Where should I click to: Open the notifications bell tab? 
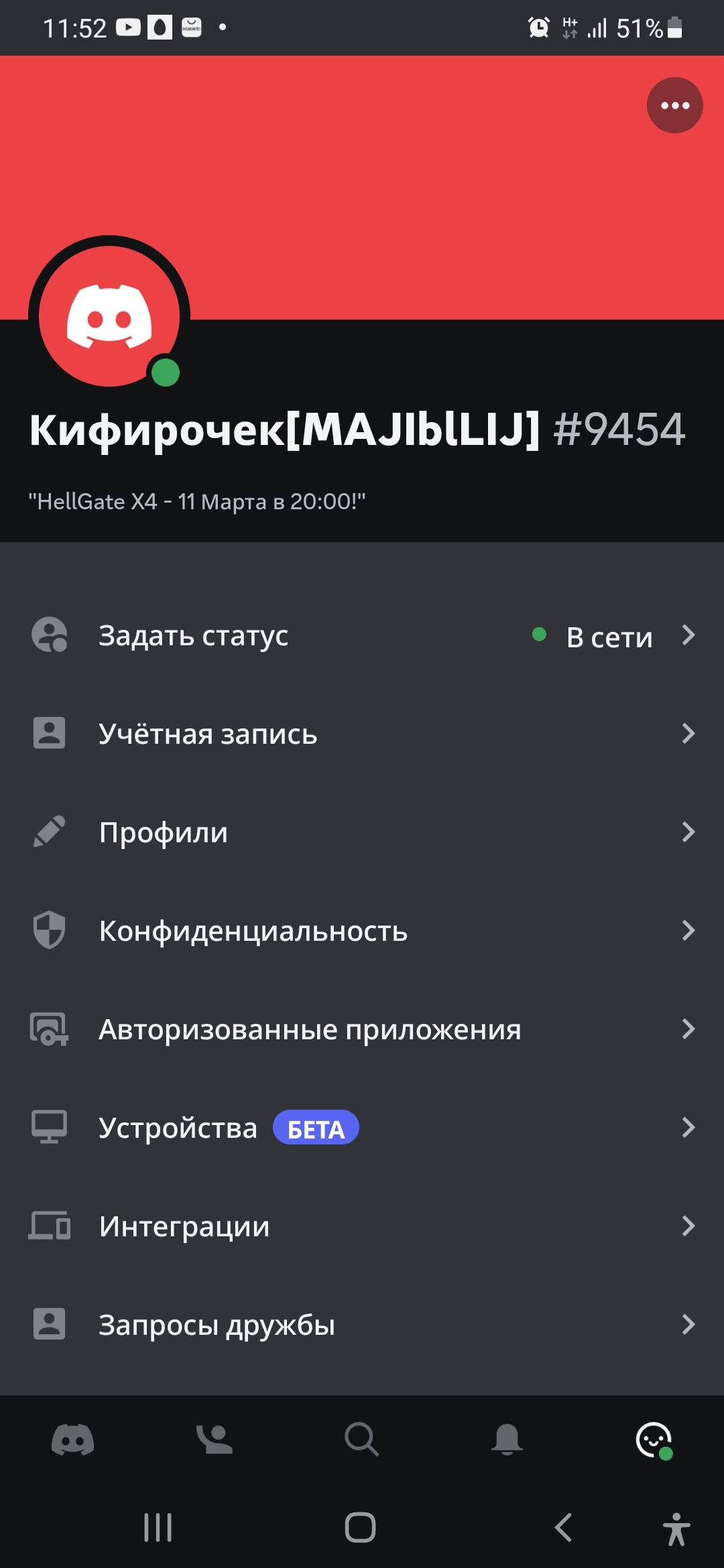coord(507,1439)
